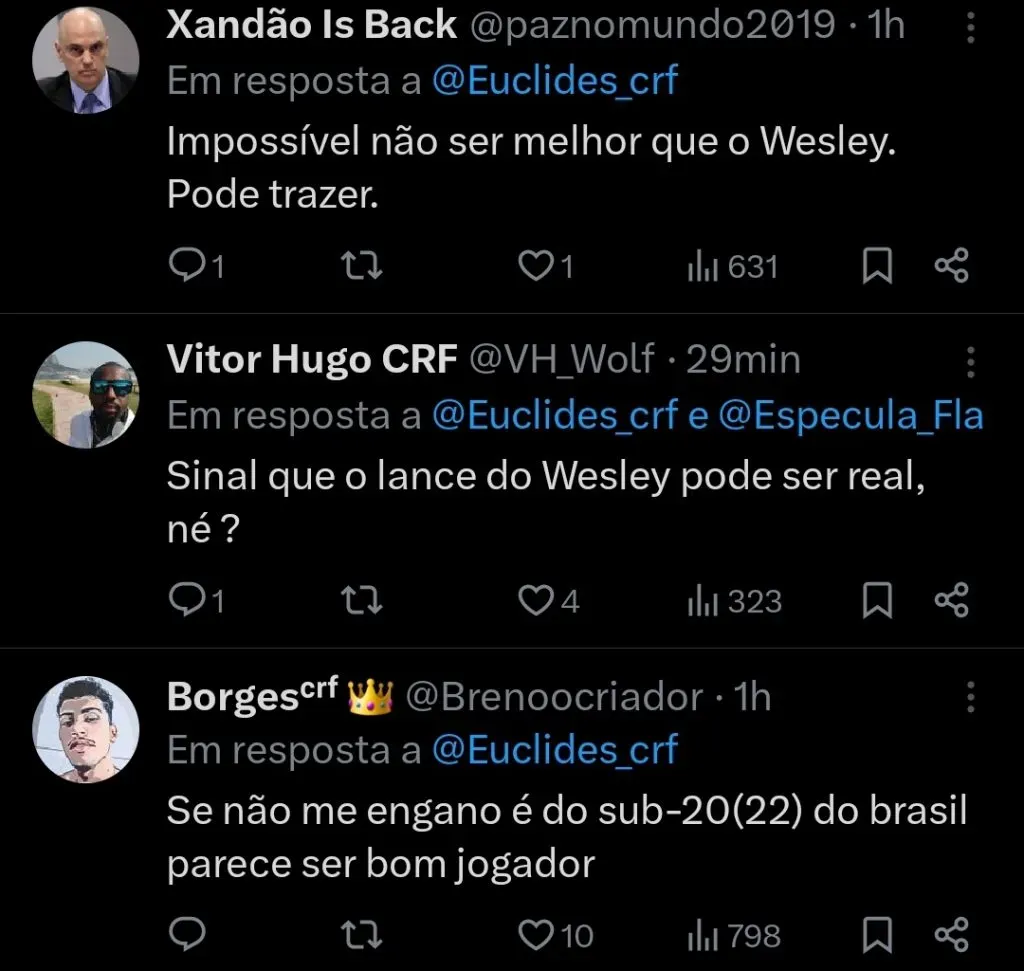Retweet the post by @Brenoocriador

coord(361,935)
